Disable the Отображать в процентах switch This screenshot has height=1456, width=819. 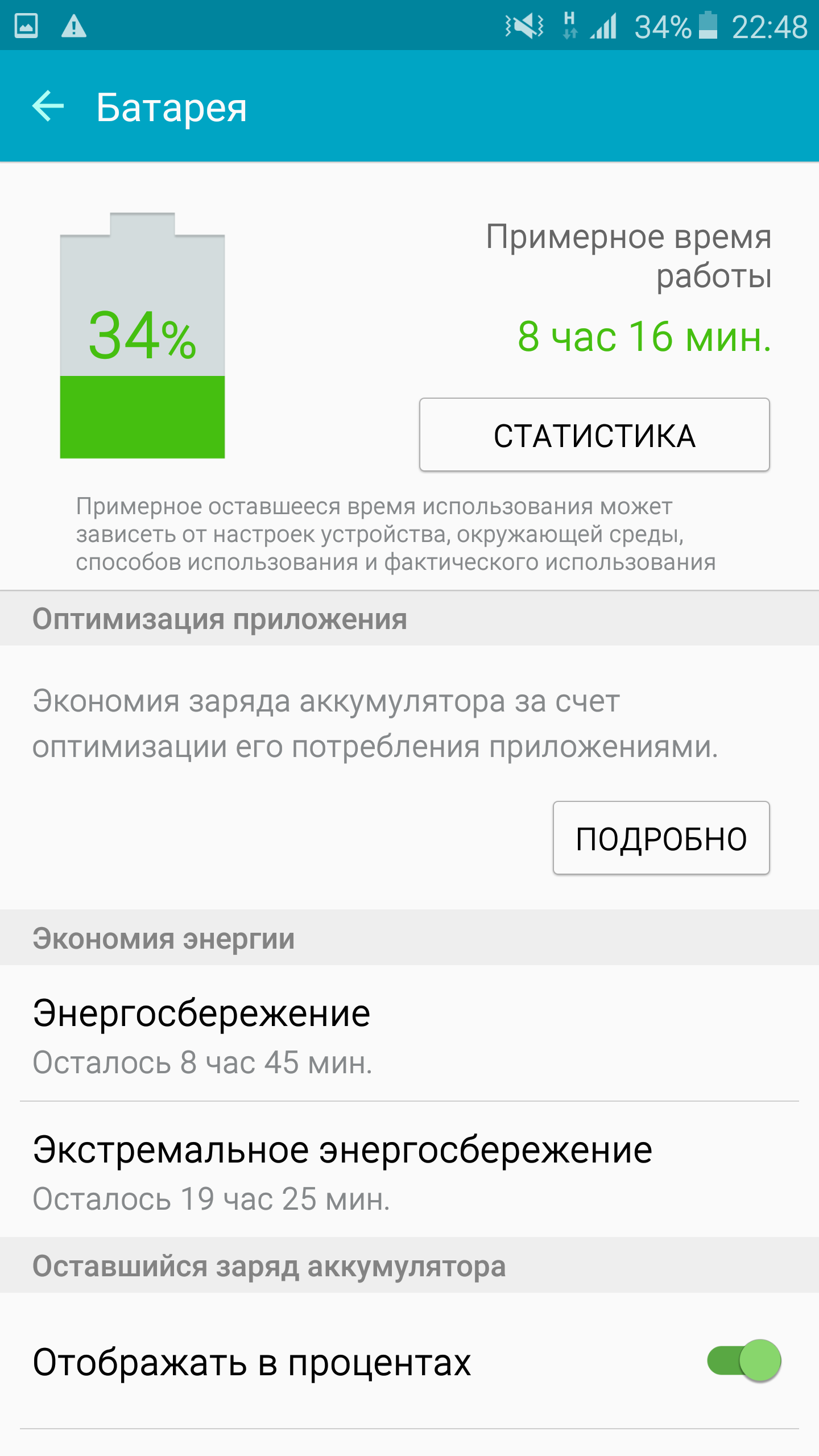[744, 1361]
